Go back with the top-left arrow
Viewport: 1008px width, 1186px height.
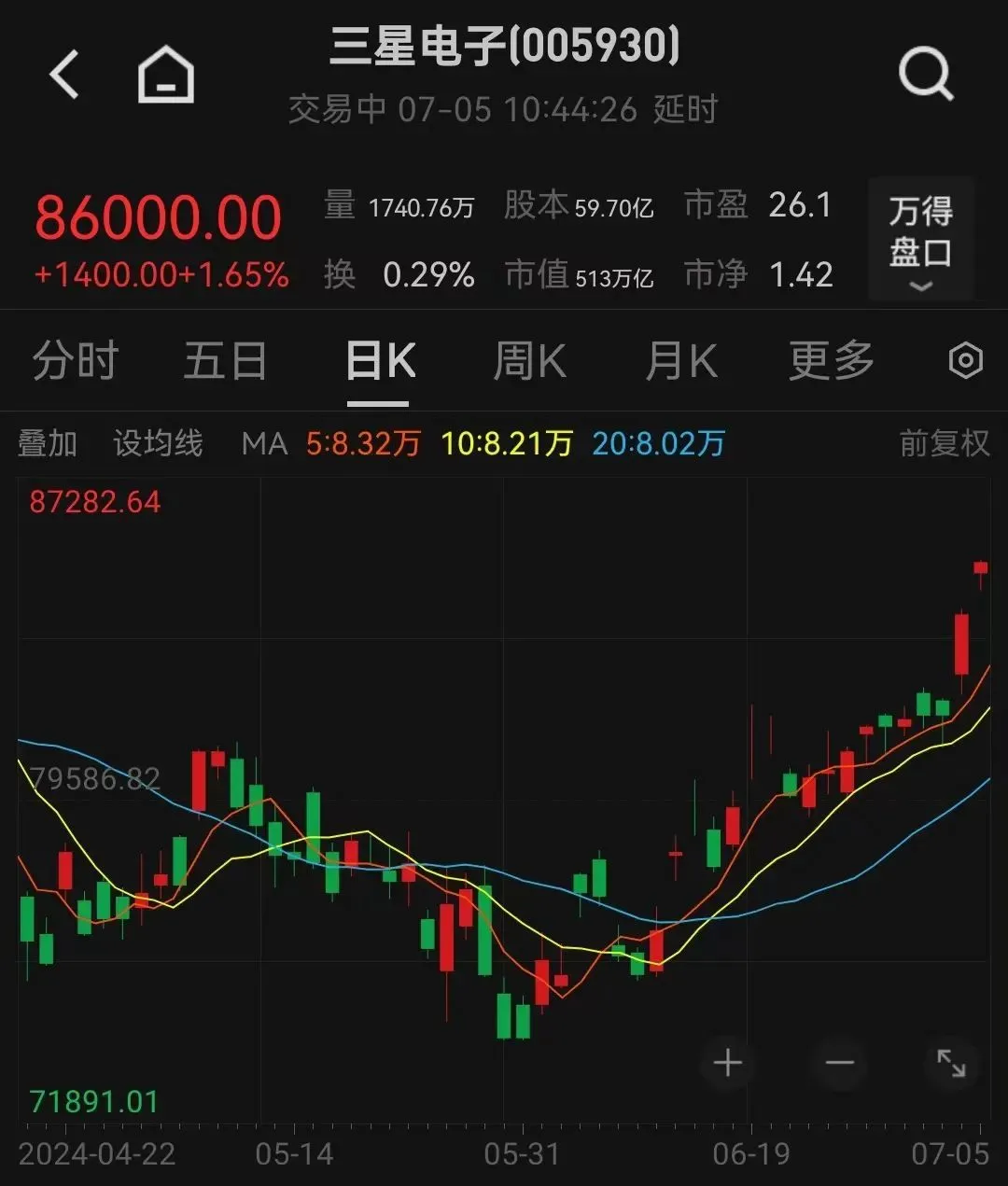click(64, 75)
